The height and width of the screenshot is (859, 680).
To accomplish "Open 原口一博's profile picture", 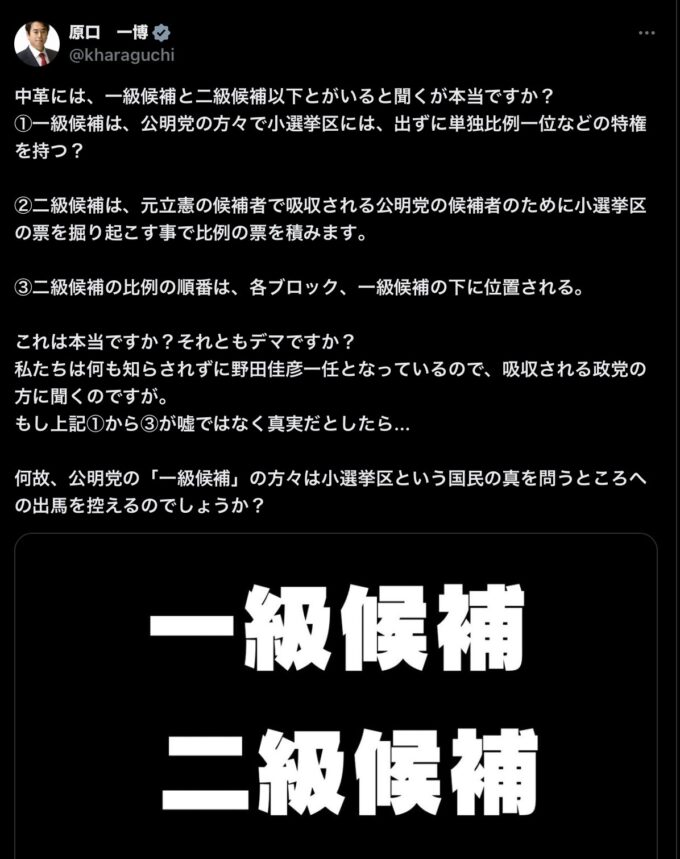I will (x=38, y=43).
